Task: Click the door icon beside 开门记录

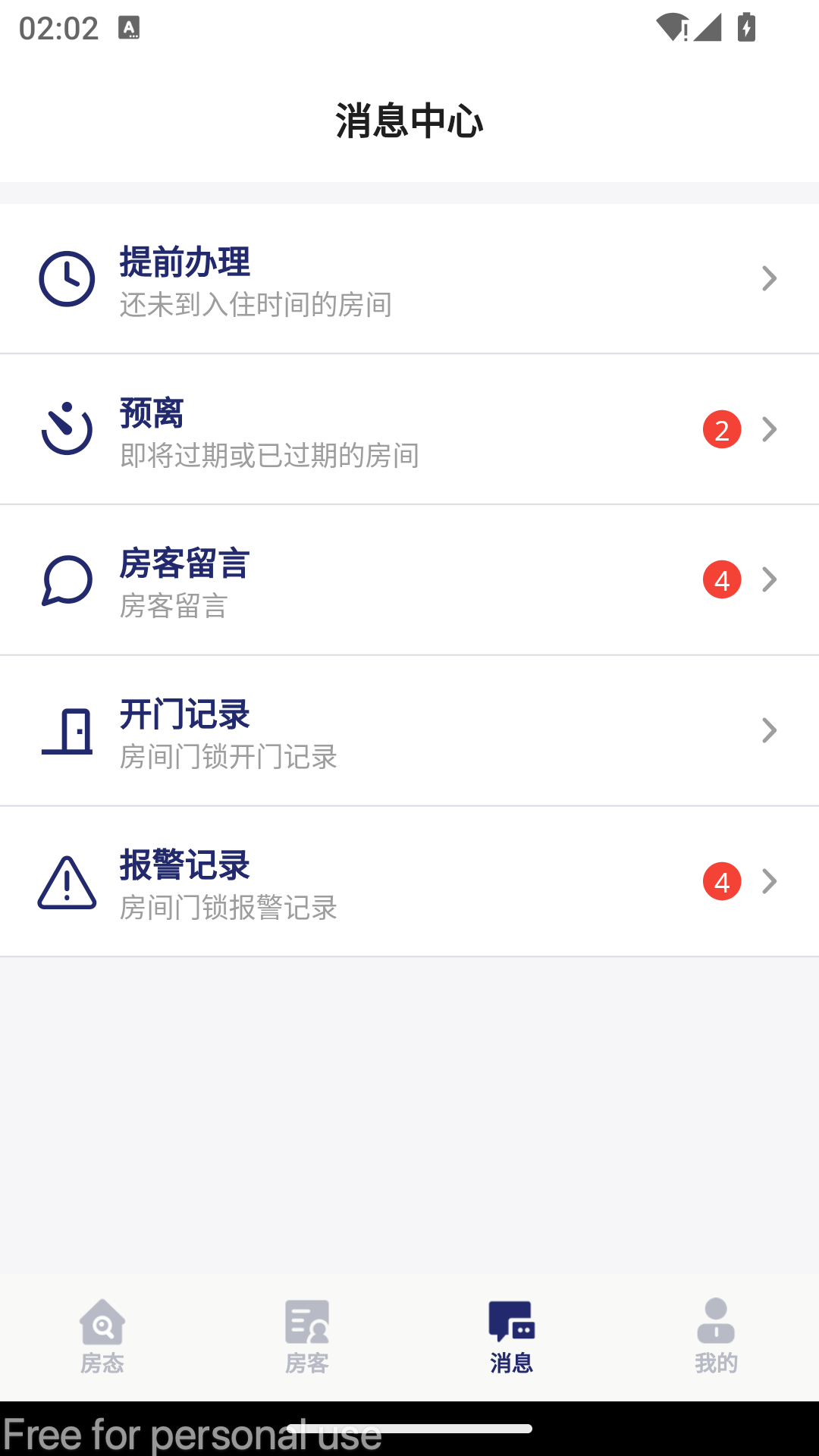Action: coord(67,730)
